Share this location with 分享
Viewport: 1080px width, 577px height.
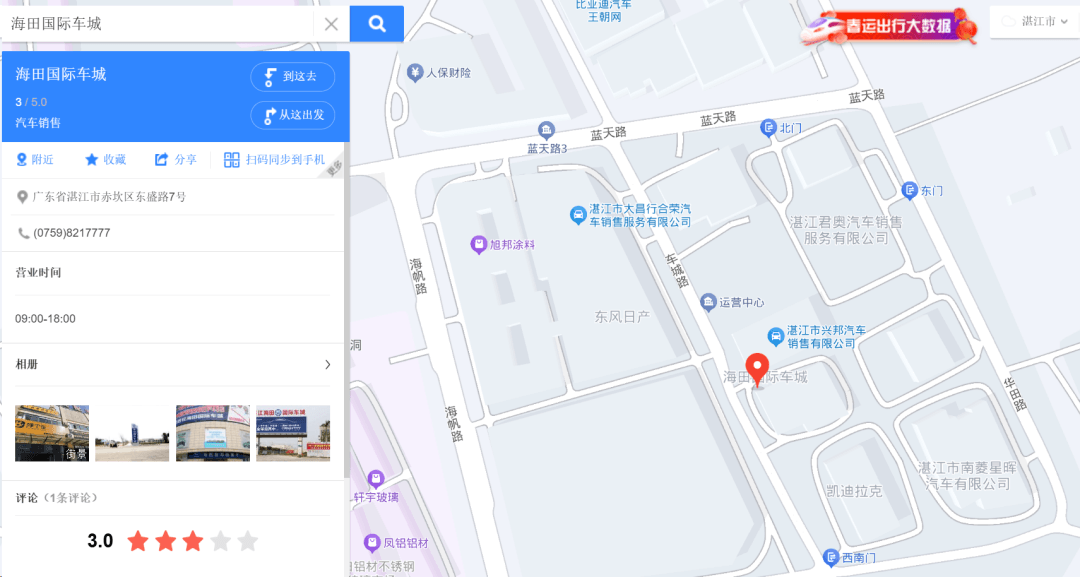click(175, 160)
